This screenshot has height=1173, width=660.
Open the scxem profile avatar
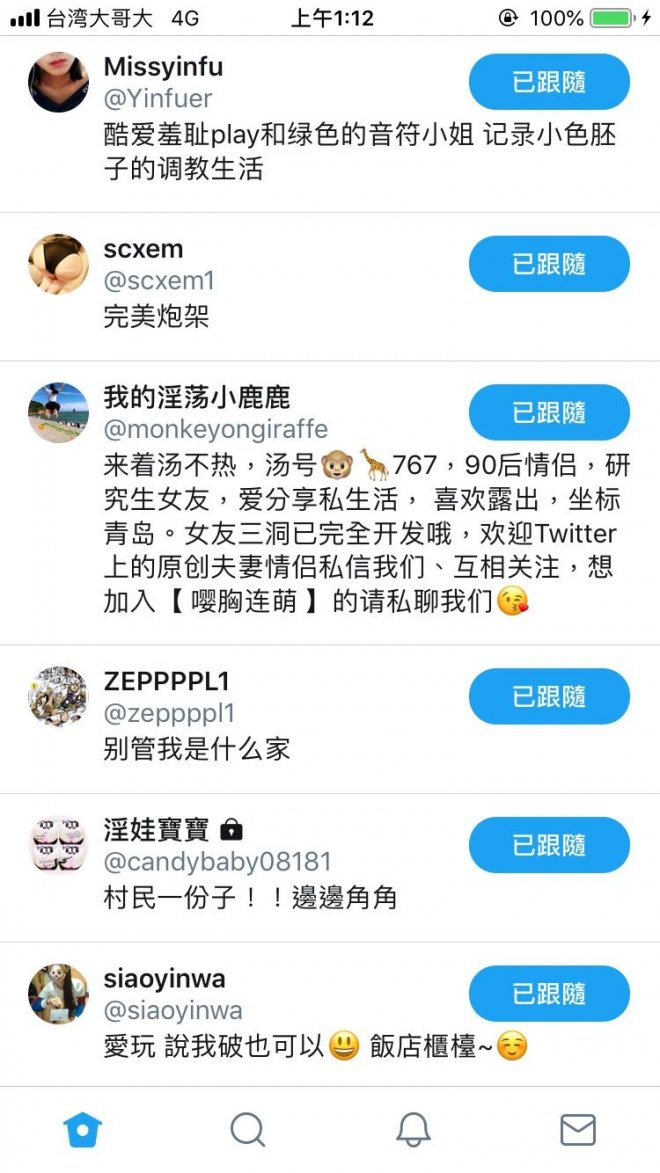(x=58, y=264)
